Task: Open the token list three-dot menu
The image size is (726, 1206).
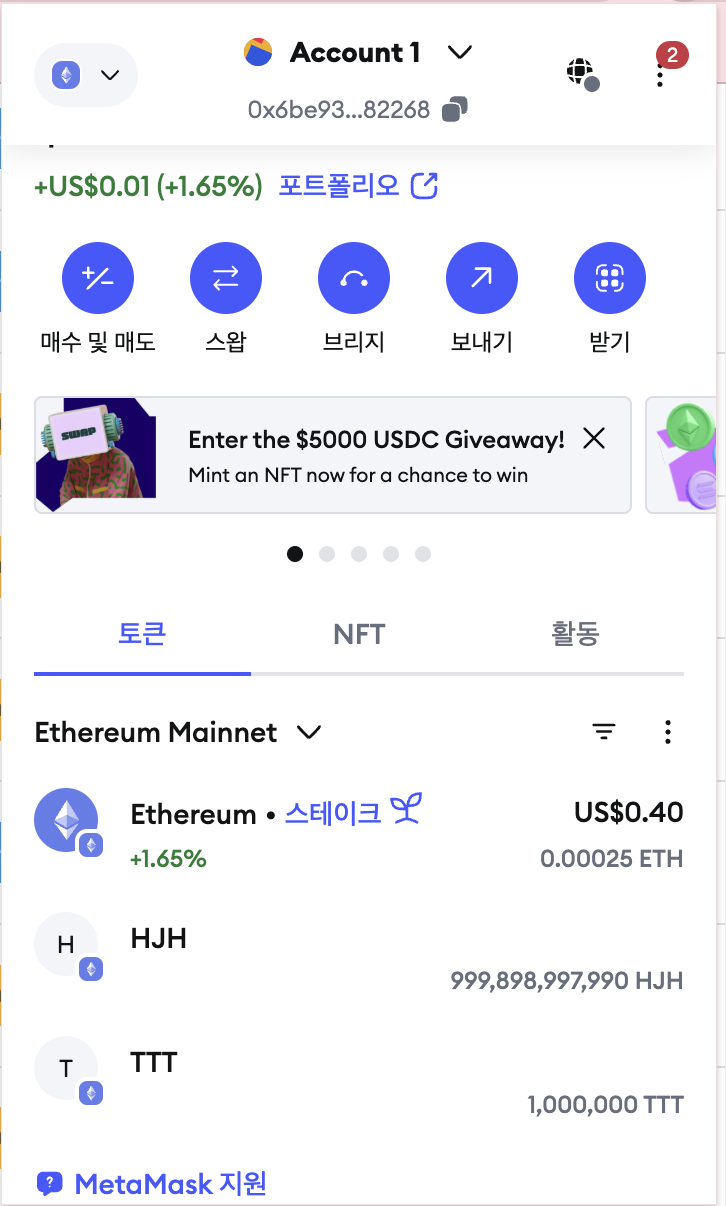Action: coord(668,732)
